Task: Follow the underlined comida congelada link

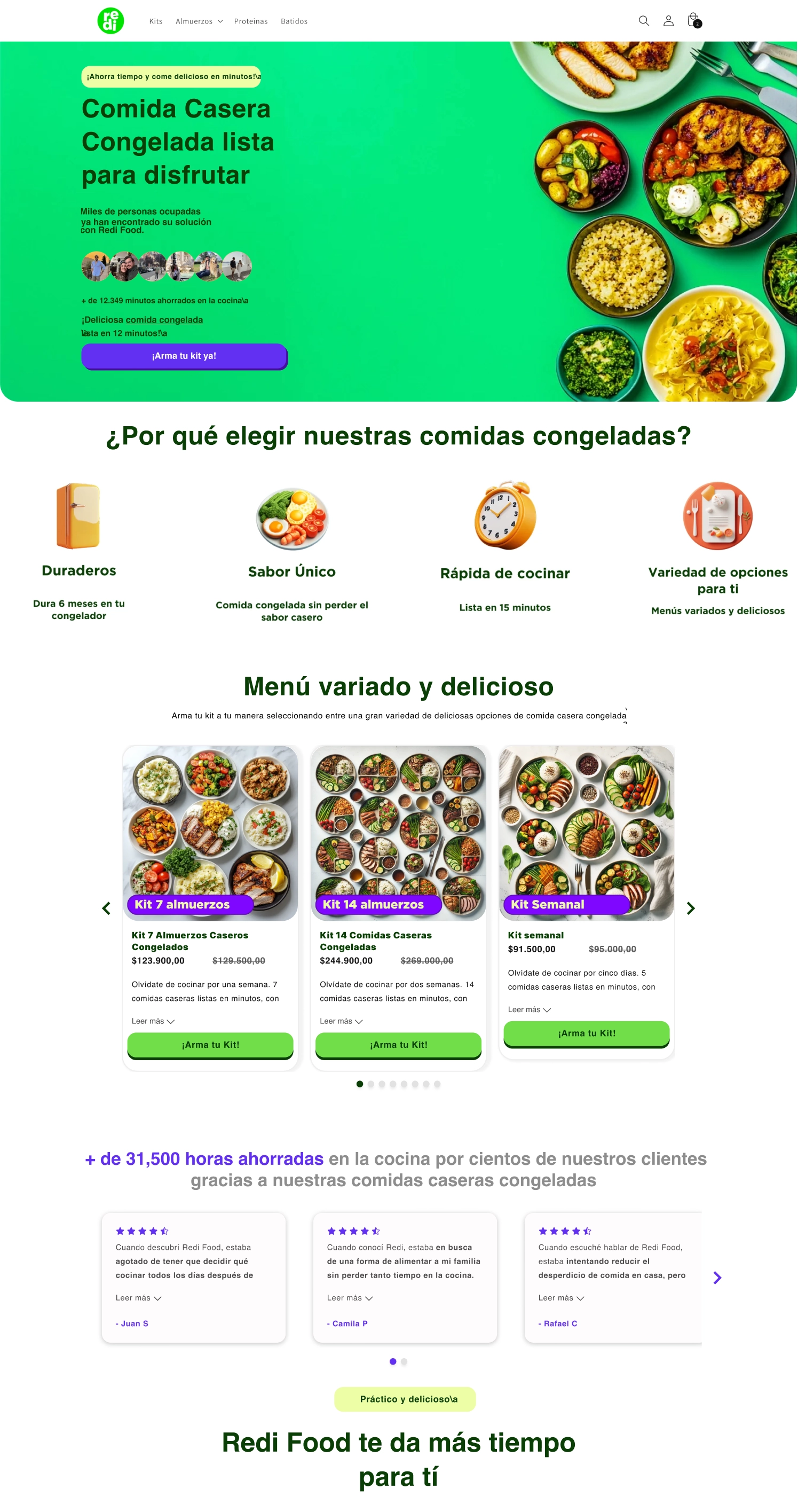Action: coord(164,320)
